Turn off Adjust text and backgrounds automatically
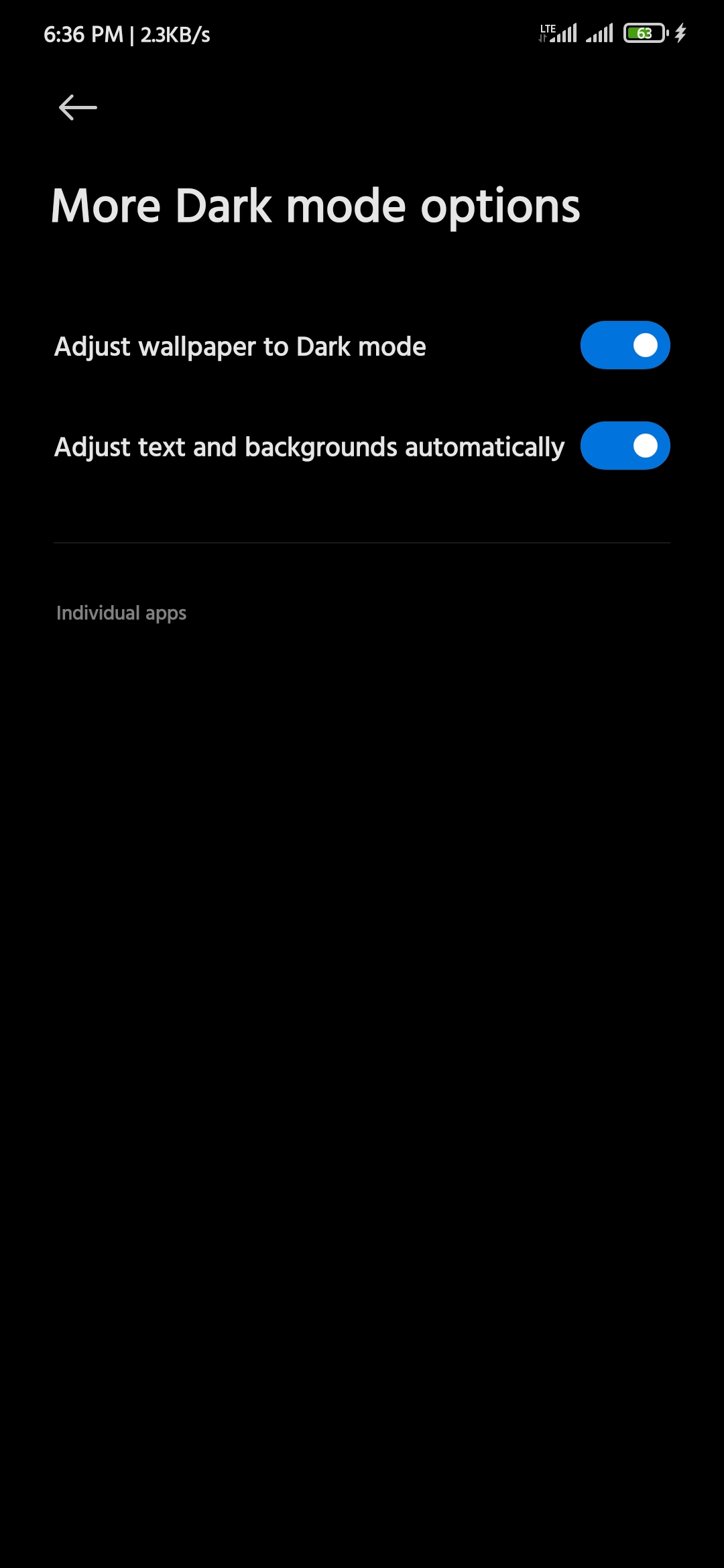The image size is (724, 1568). pos(625,446)
